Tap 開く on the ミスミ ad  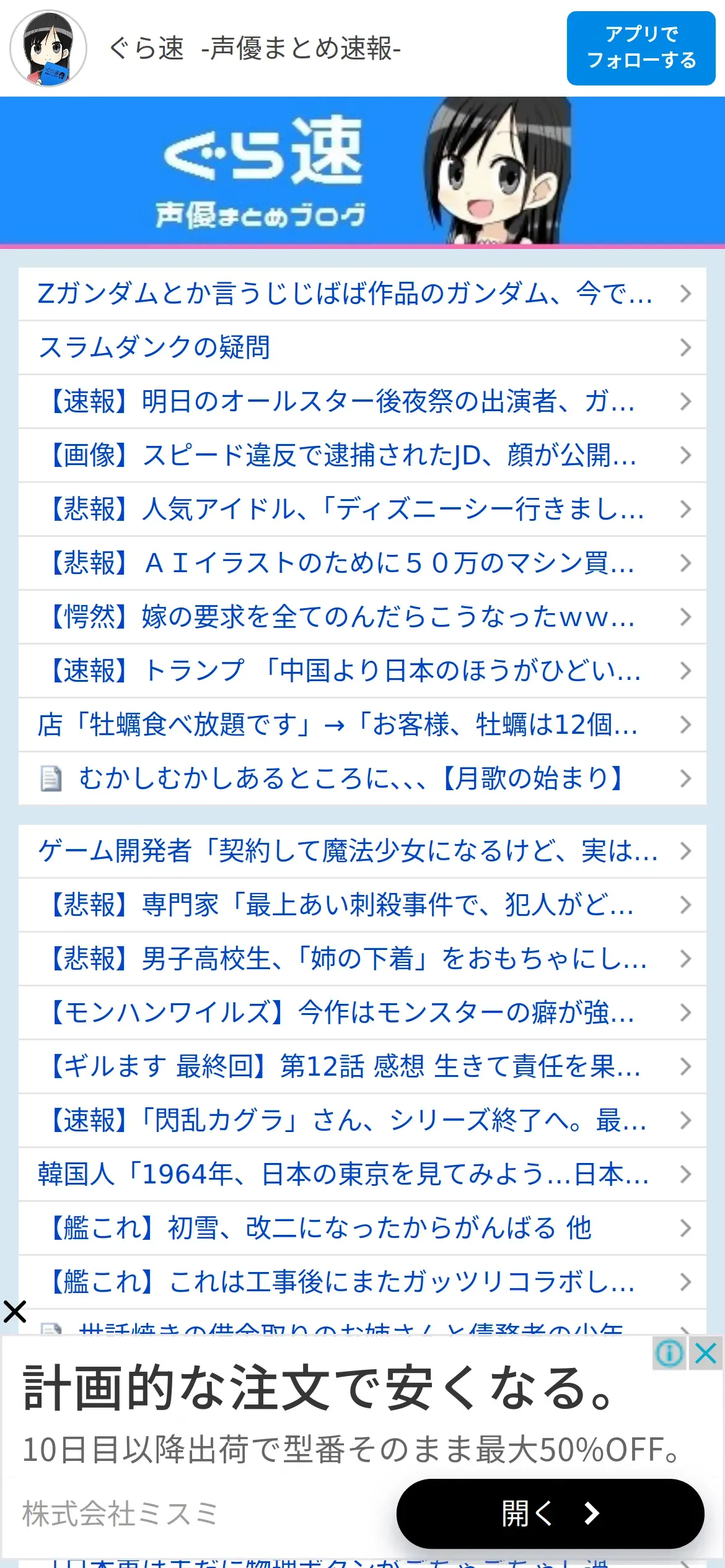click(x=550, y=1514)
